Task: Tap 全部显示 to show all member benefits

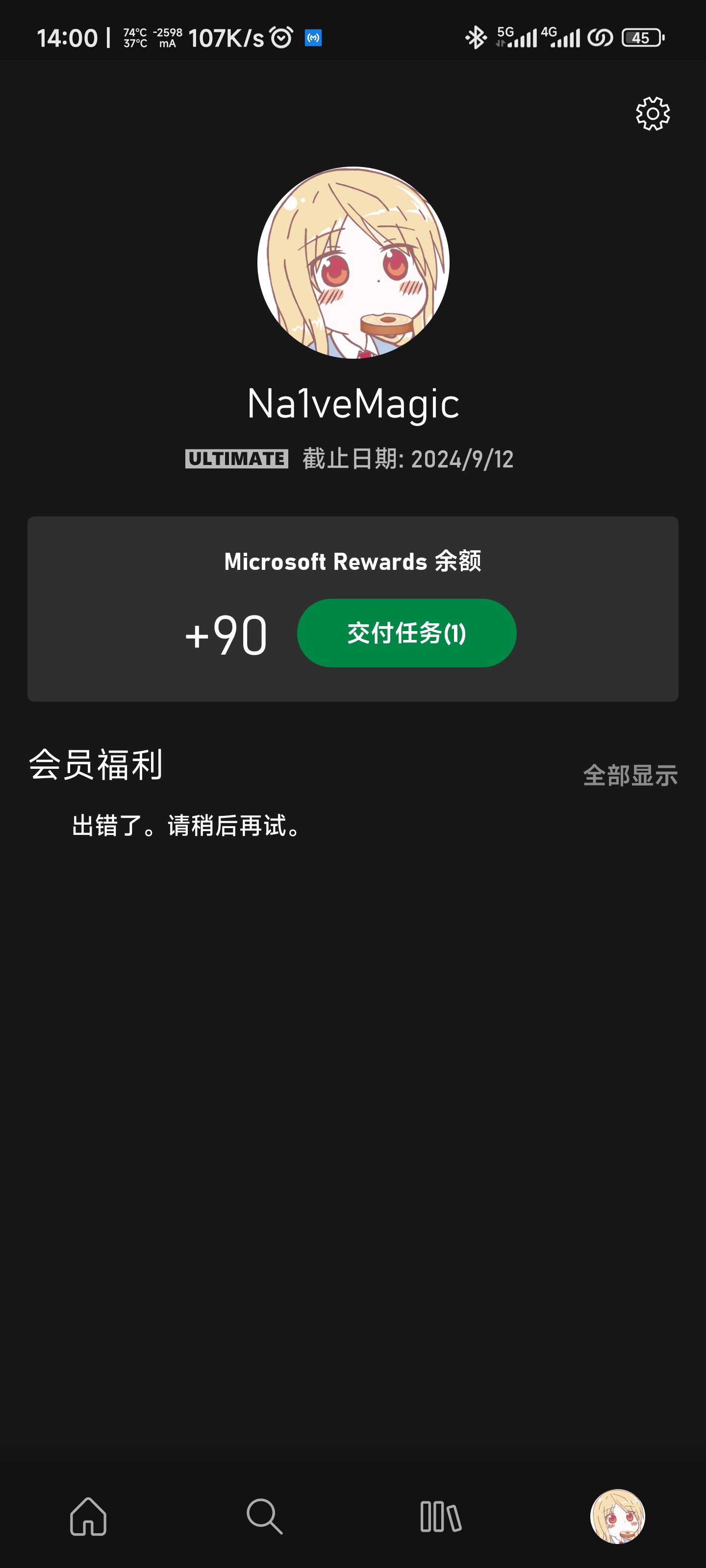Action: [x=630, y=775]
